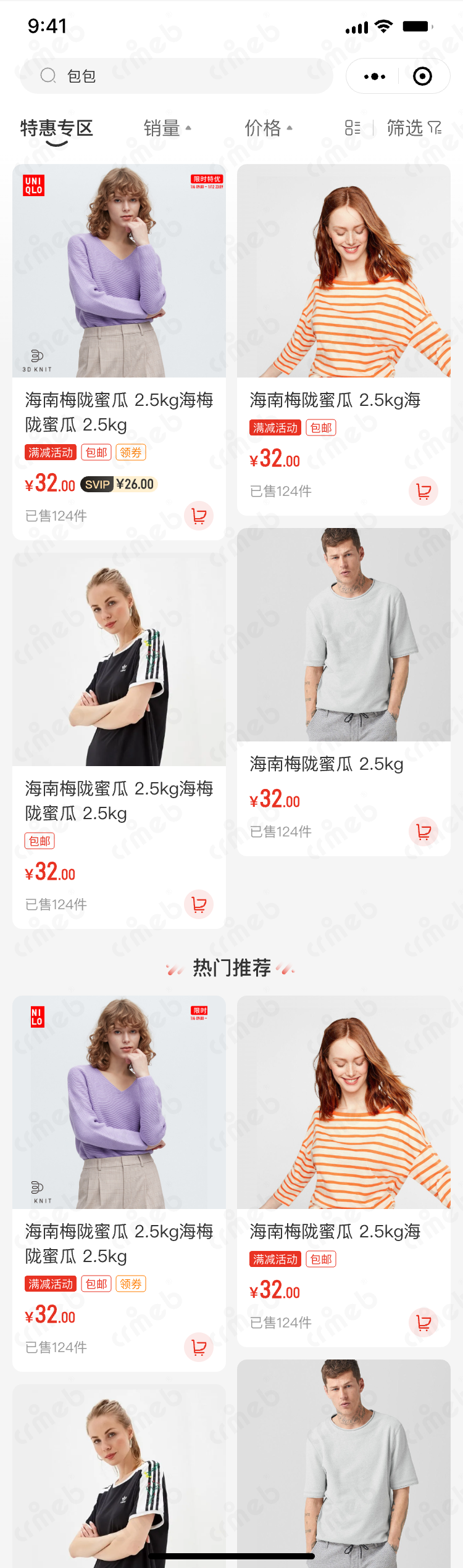This screenshot has width=463, height=1568.
Task: Close the mini program via circle icon
Action: click(x=422, y=76)
